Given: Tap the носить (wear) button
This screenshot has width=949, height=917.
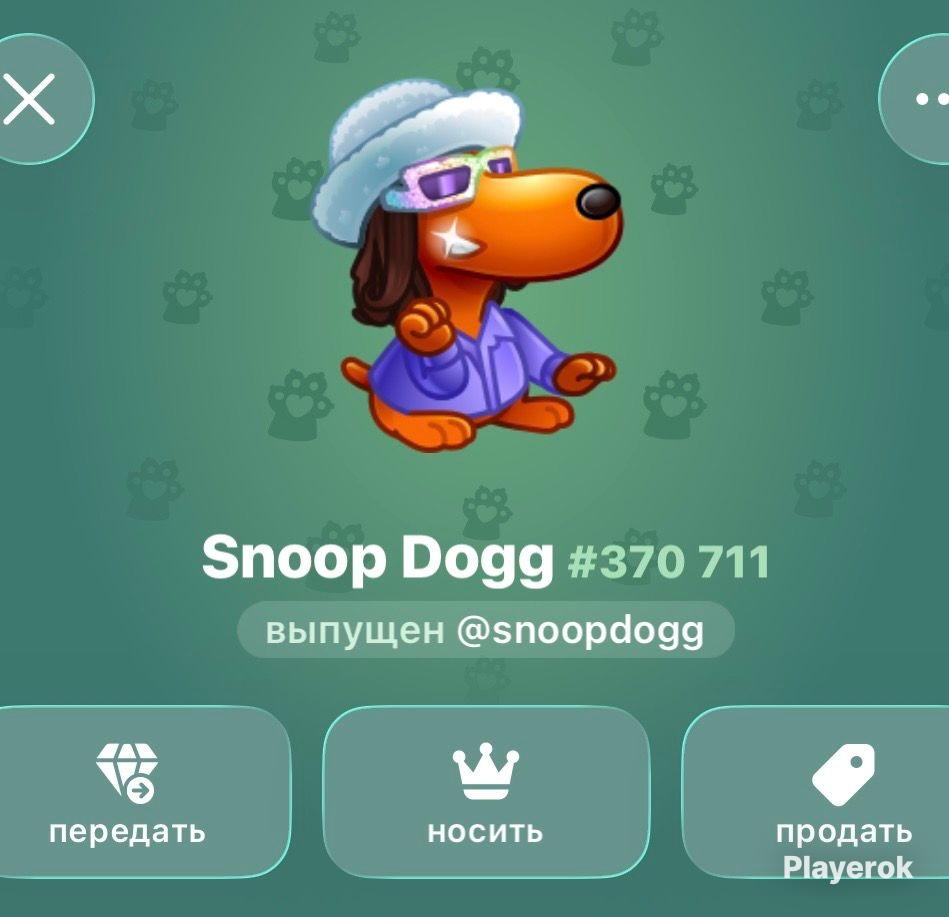Looking at the screenshot, I should 486,792.
